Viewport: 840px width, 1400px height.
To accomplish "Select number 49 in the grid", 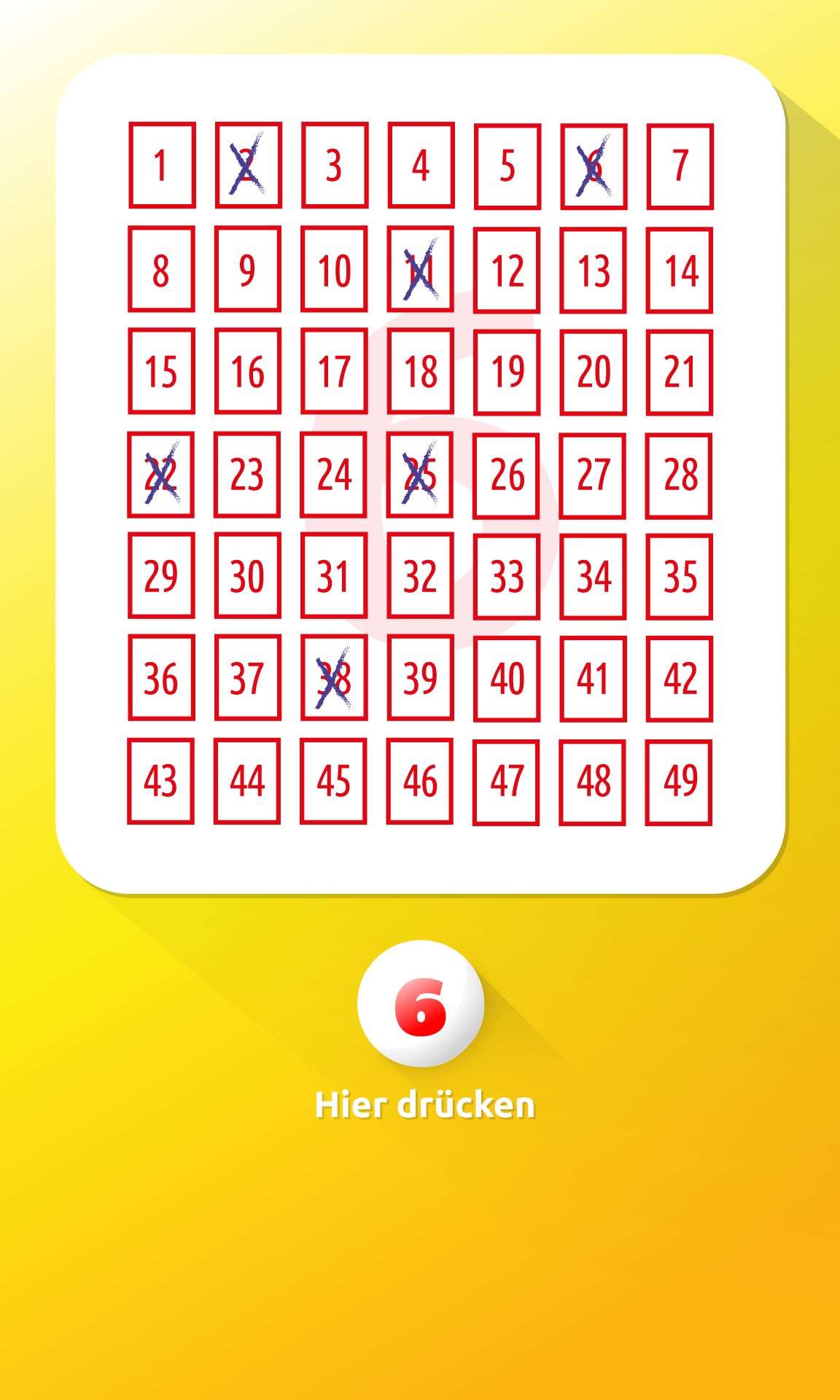I will tap(679, 782).
